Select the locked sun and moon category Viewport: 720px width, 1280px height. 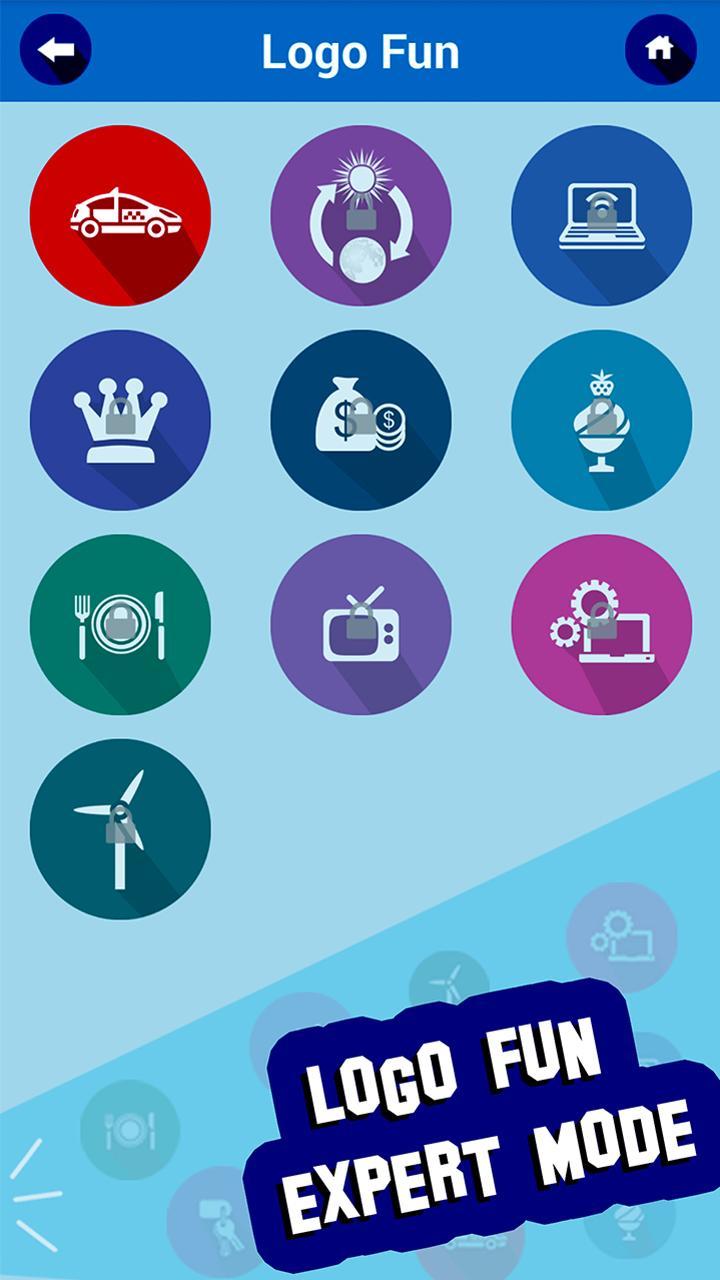[360, 215]
